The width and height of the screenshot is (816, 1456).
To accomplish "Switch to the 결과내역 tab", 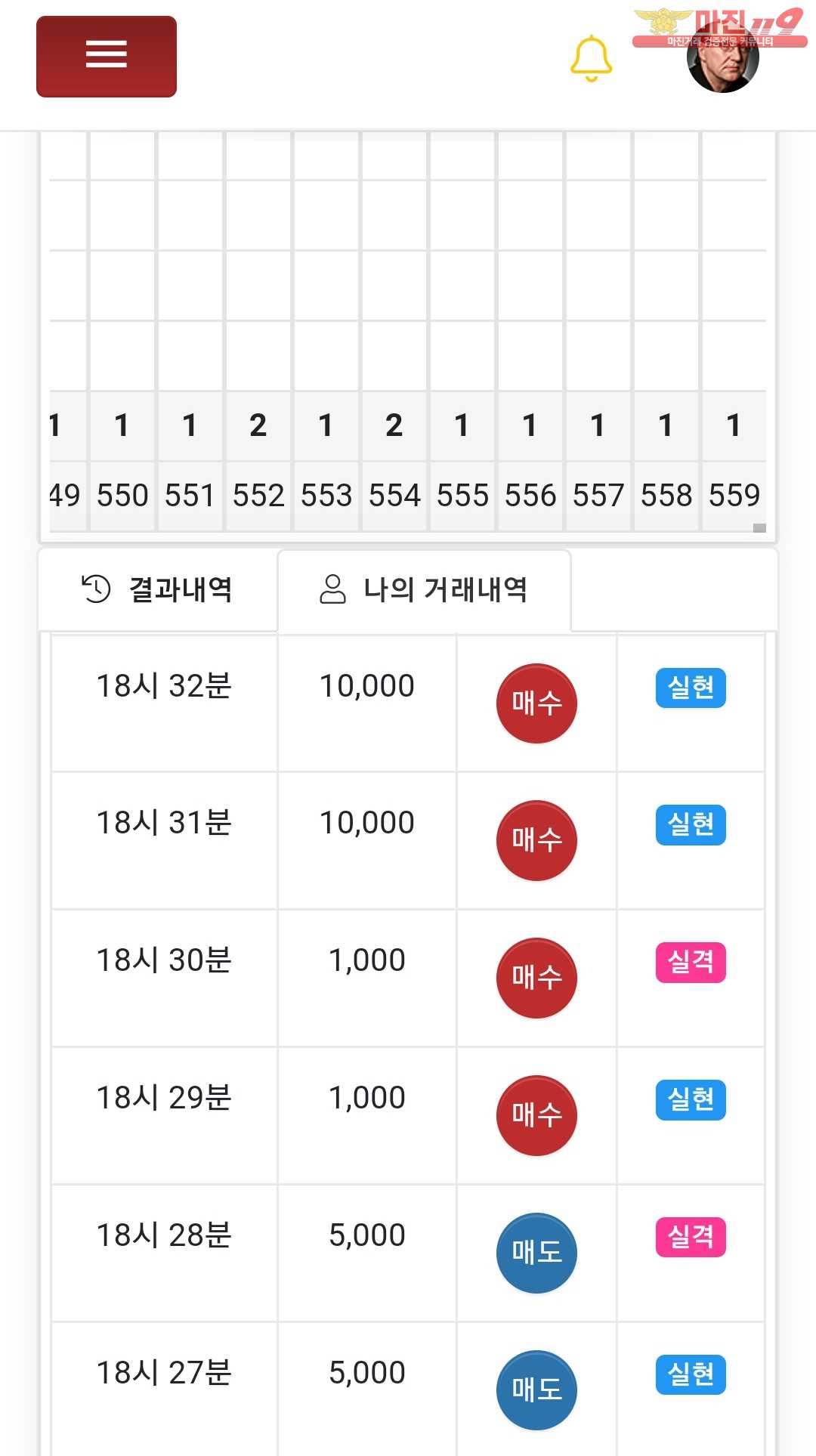I will click(x=157, y=589).
